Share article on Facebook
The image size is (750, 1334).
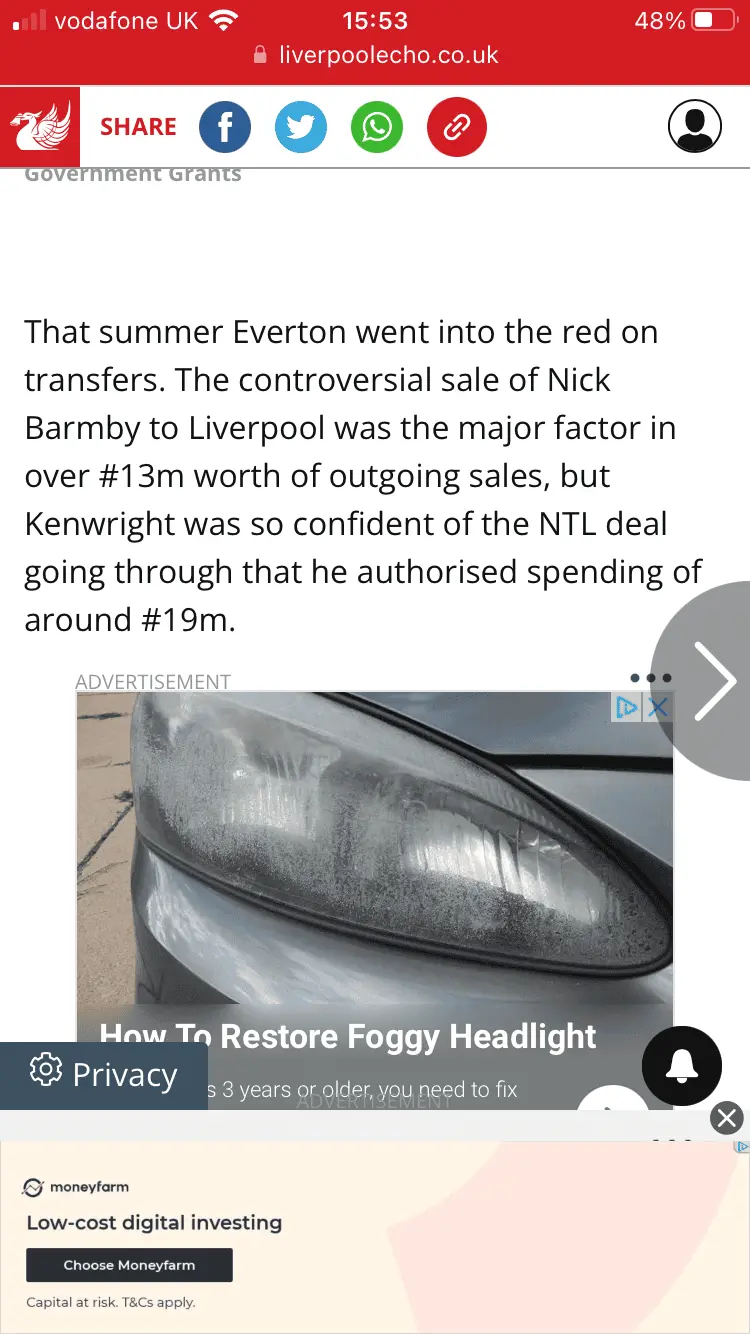(x=225, y=127)
